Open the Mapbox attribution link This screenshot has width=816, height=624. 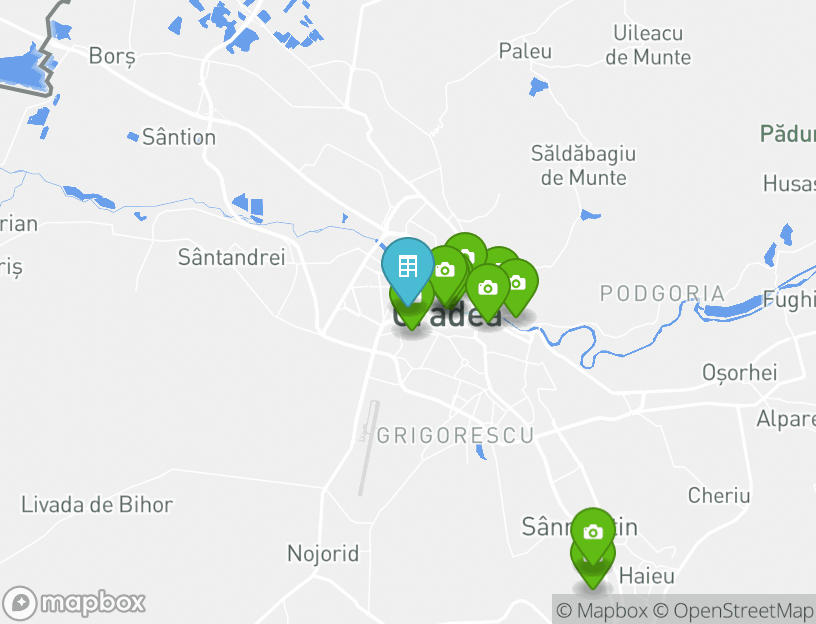point(602,610)
